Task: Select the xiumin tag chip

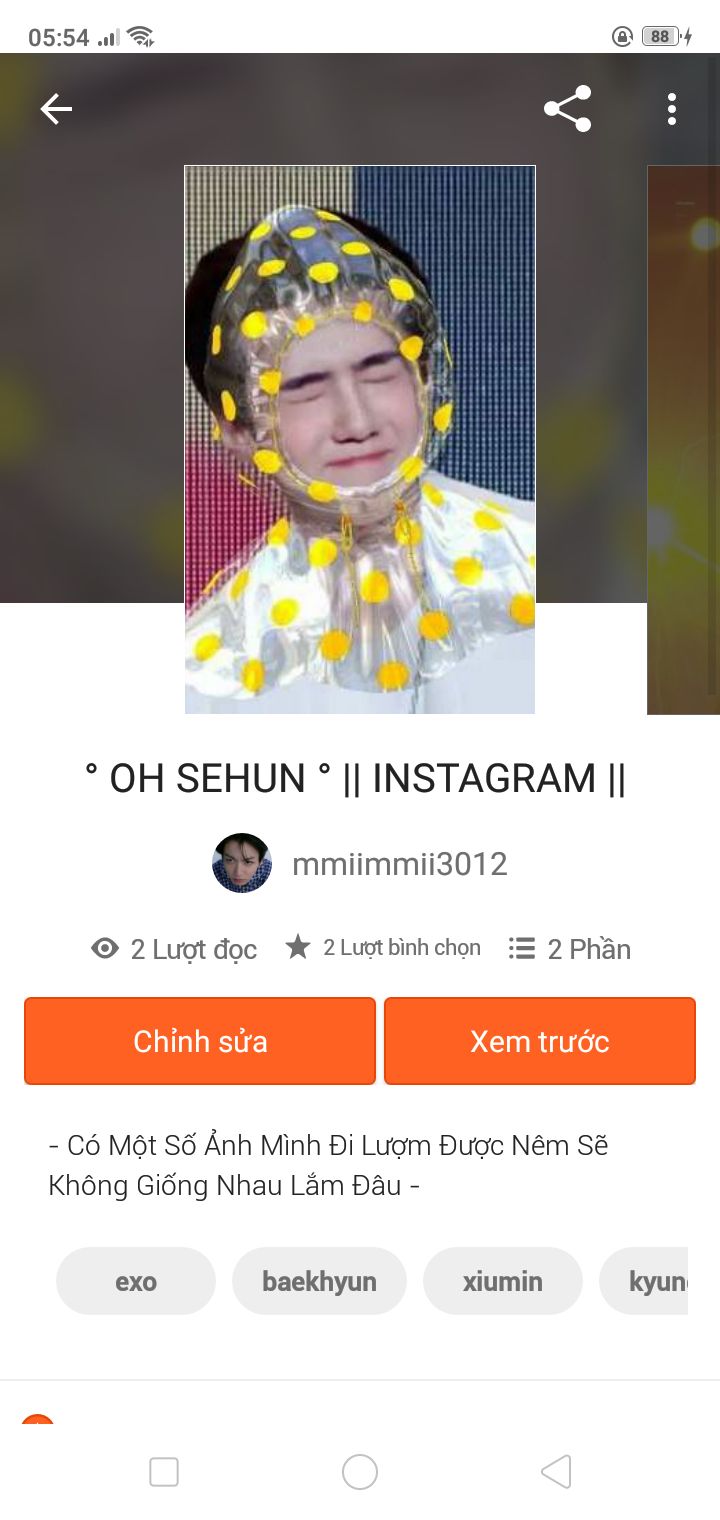Action: tap(503, 1281)
